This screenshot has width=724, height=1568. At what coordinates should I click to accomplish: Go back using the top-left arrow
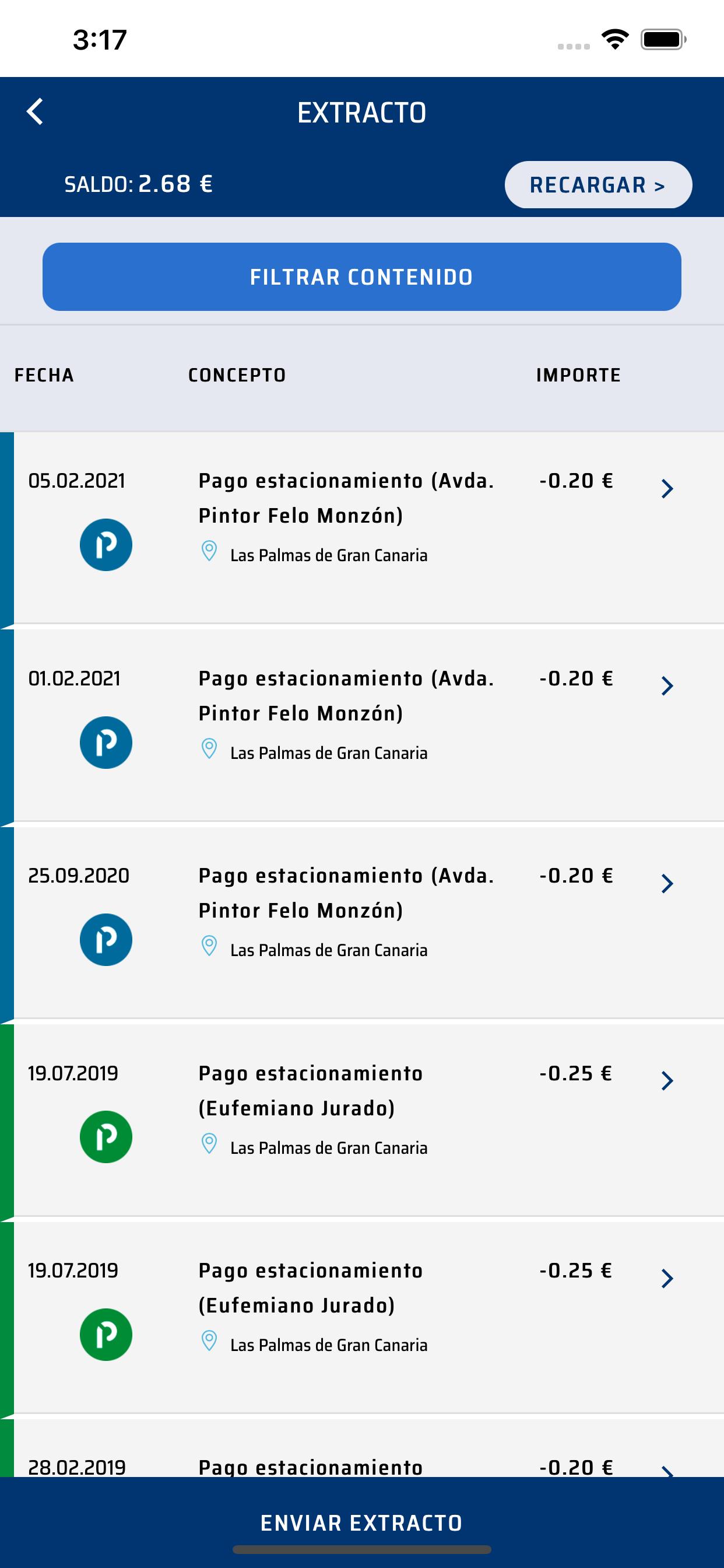tap(36, 112)
